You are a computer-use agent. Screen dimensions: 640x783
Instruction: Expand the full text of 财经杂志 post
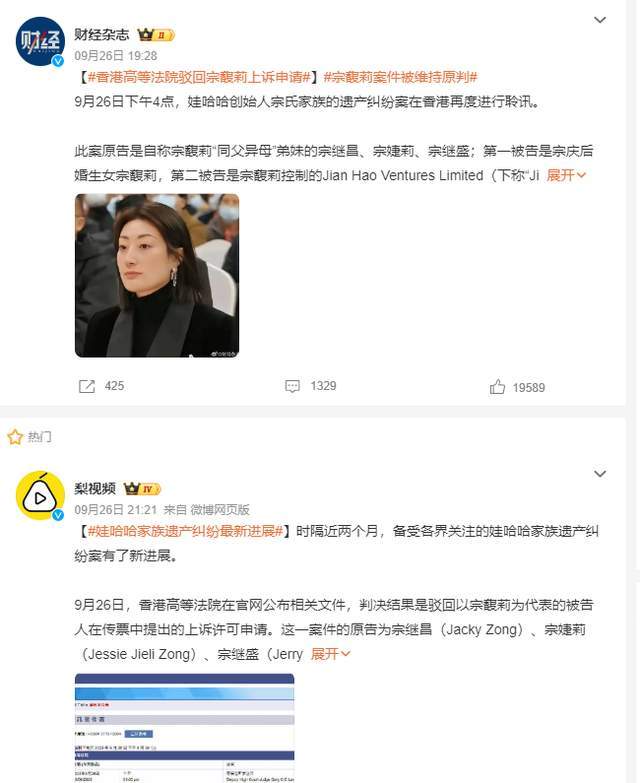click(566, 174)
